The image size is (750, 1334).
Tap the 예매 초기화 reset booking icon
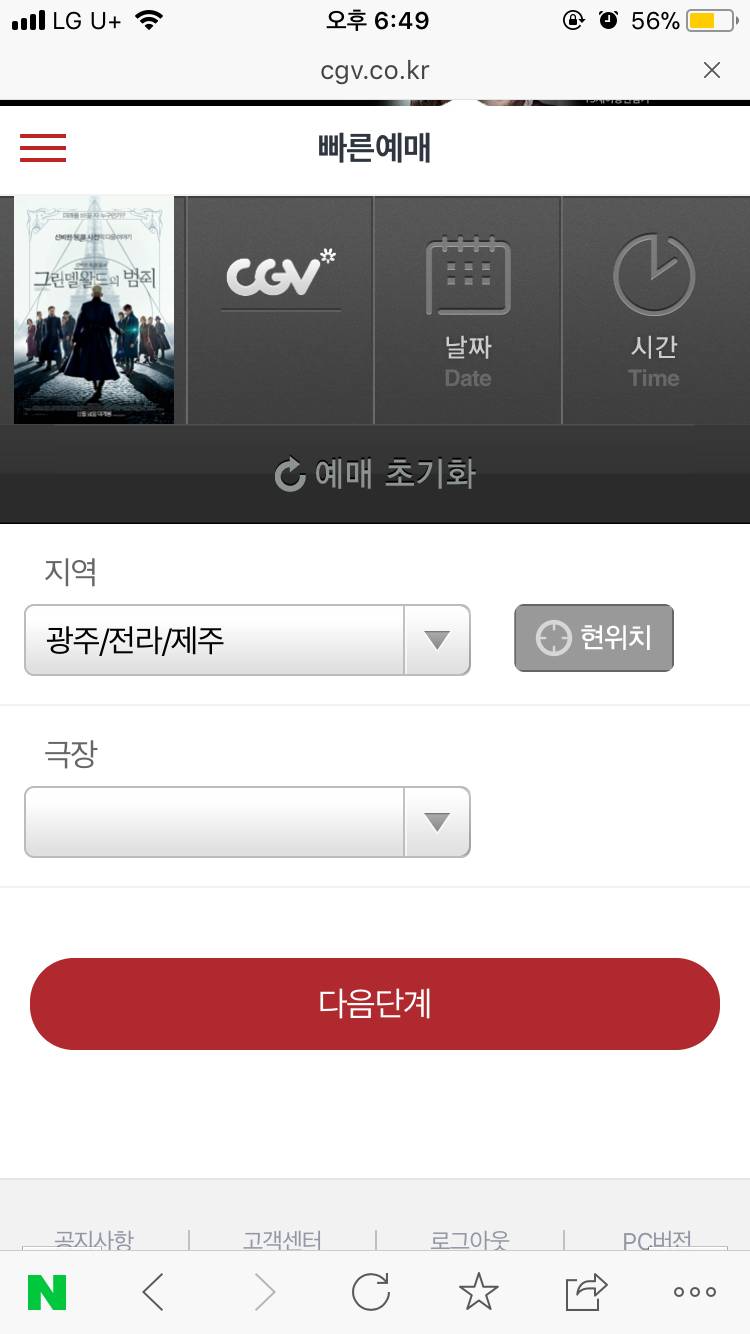pos(289,475)
